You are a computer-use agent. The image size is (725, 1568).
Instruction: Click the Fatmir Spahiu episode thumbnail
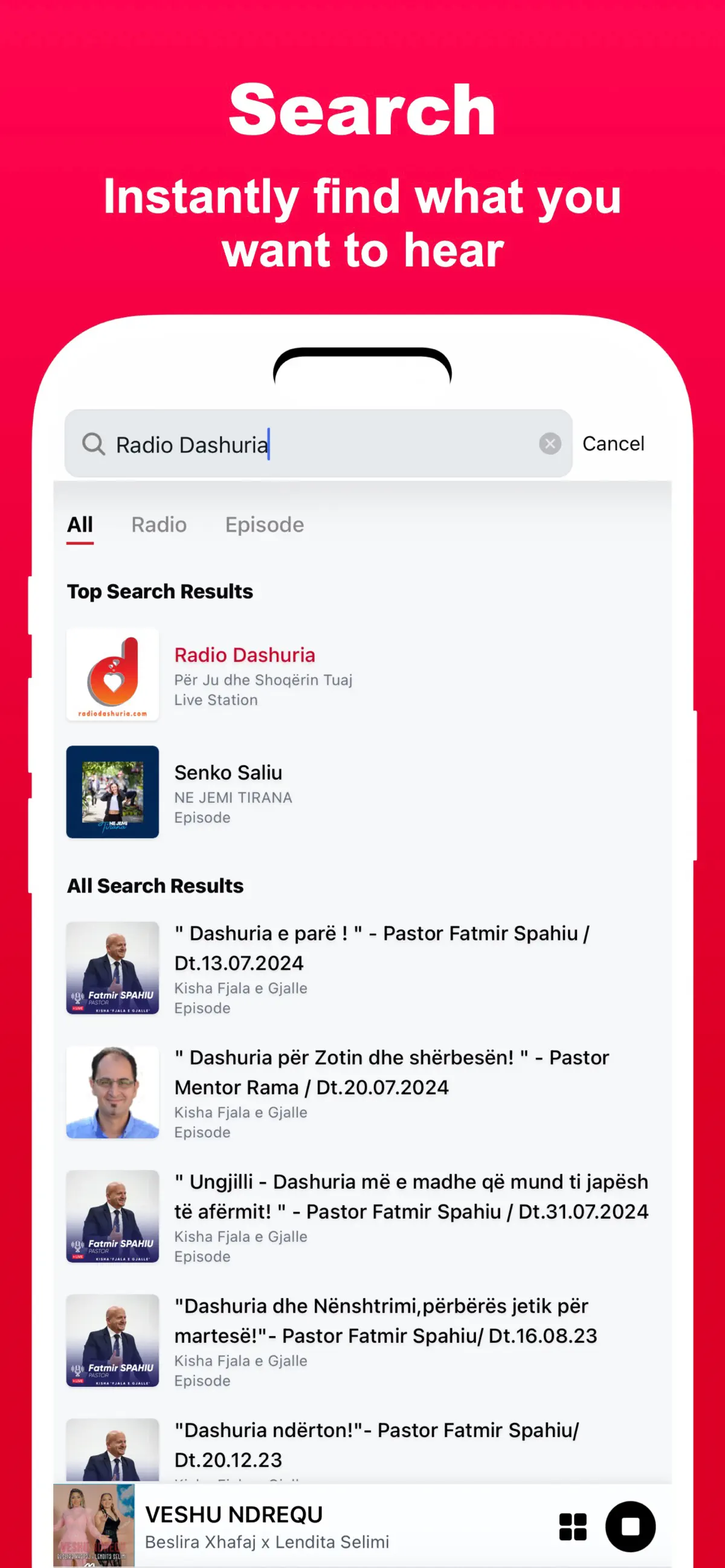tap(112, 968)
